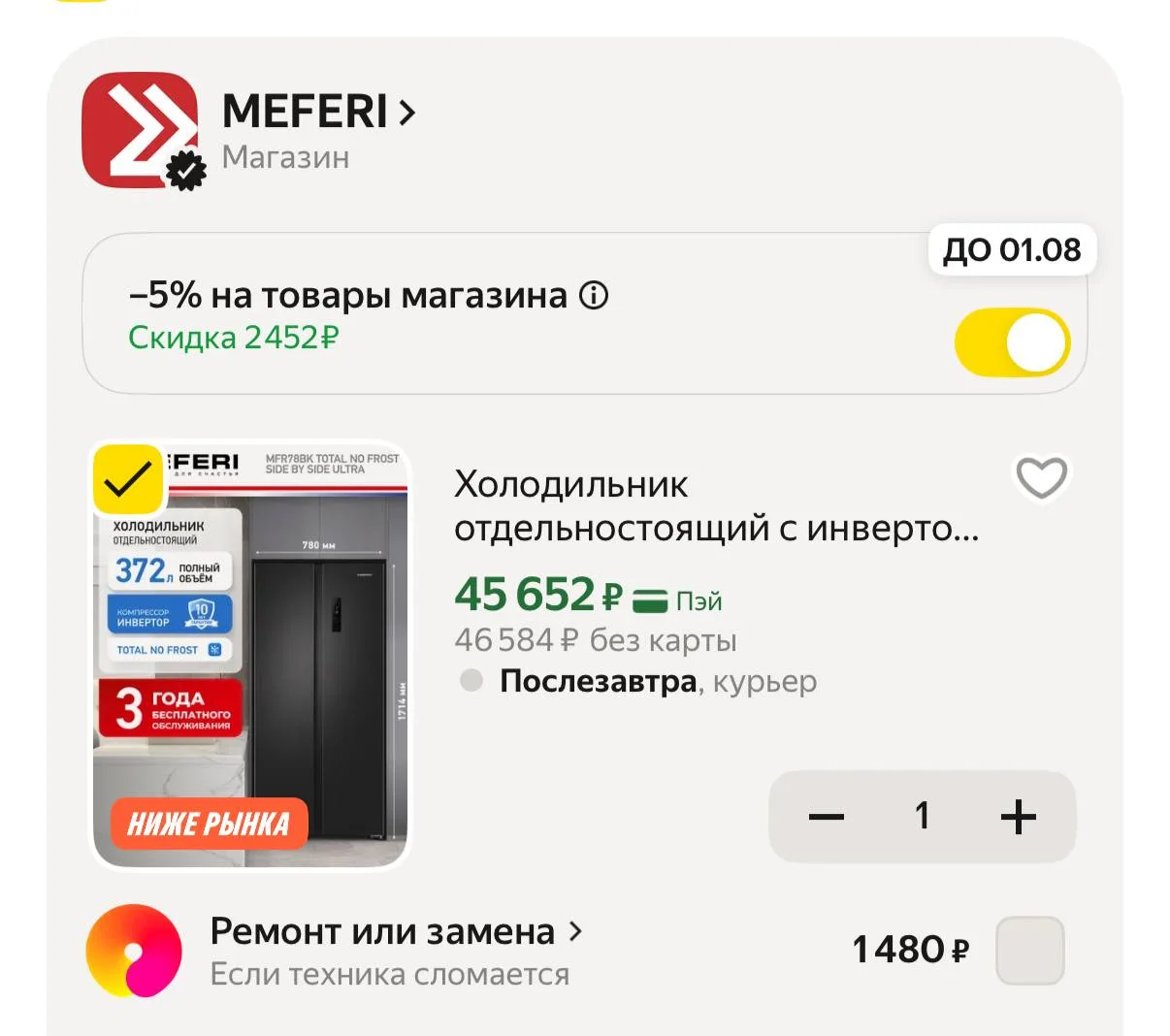Open the refrigerator product title
The image size is (1170, 1036).
click(x=716, y=506)
